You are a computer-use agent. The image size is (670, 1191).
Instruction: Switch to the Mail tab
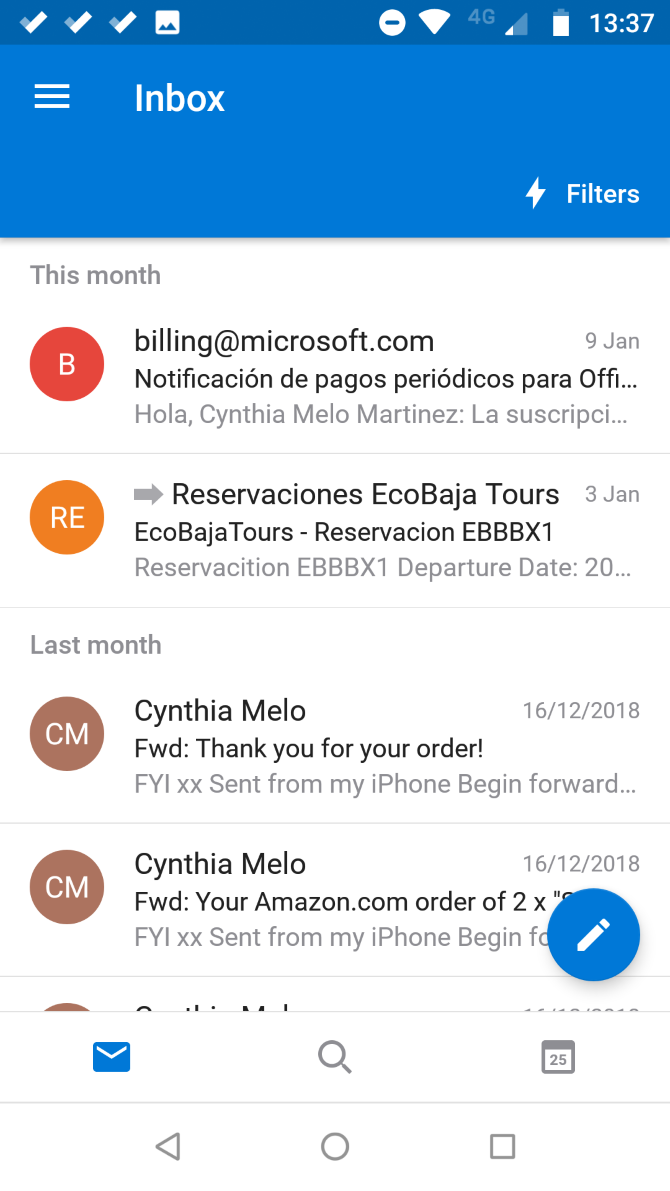[x=112, y=1056]
